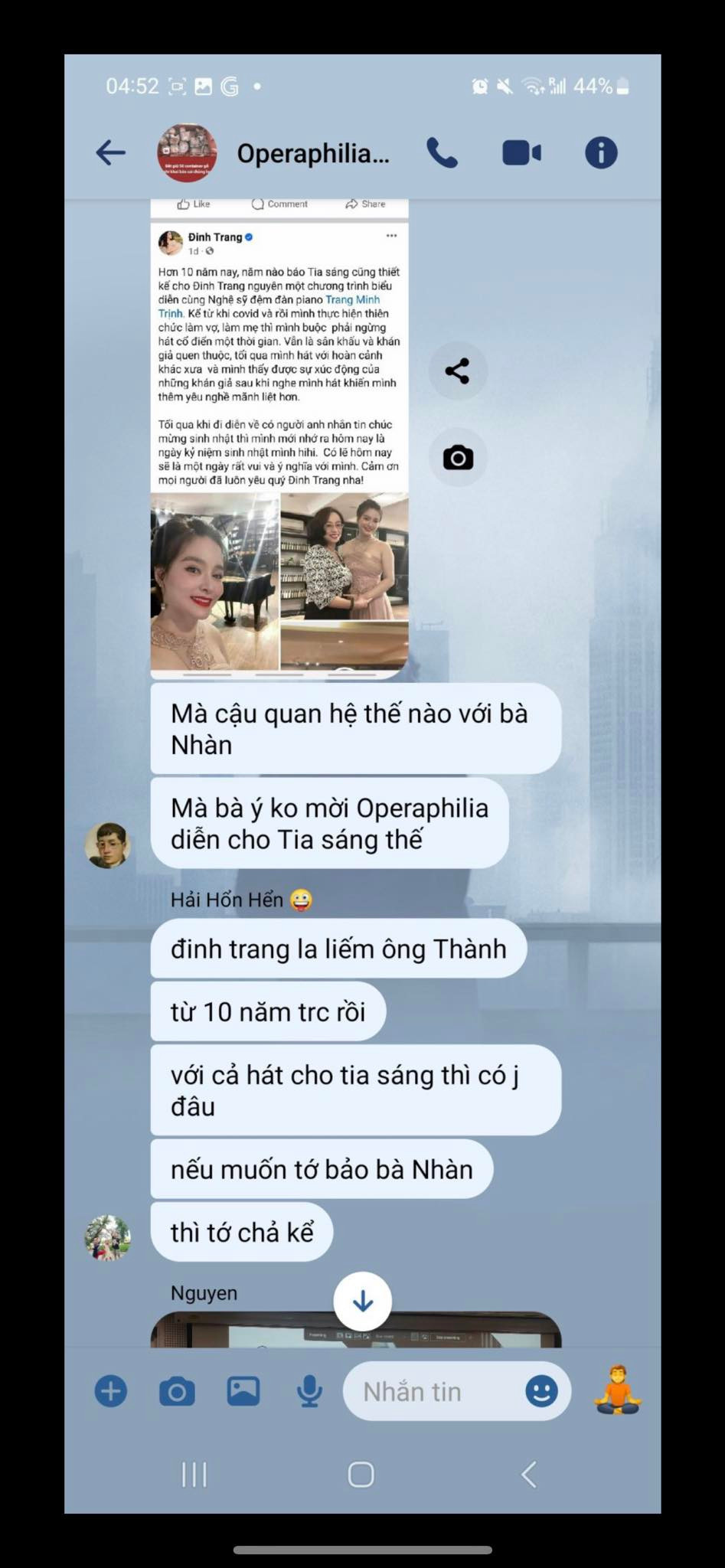Open post options via the three dots
This screenshot has width=725, height=1568.
click(x=393, y=236)
